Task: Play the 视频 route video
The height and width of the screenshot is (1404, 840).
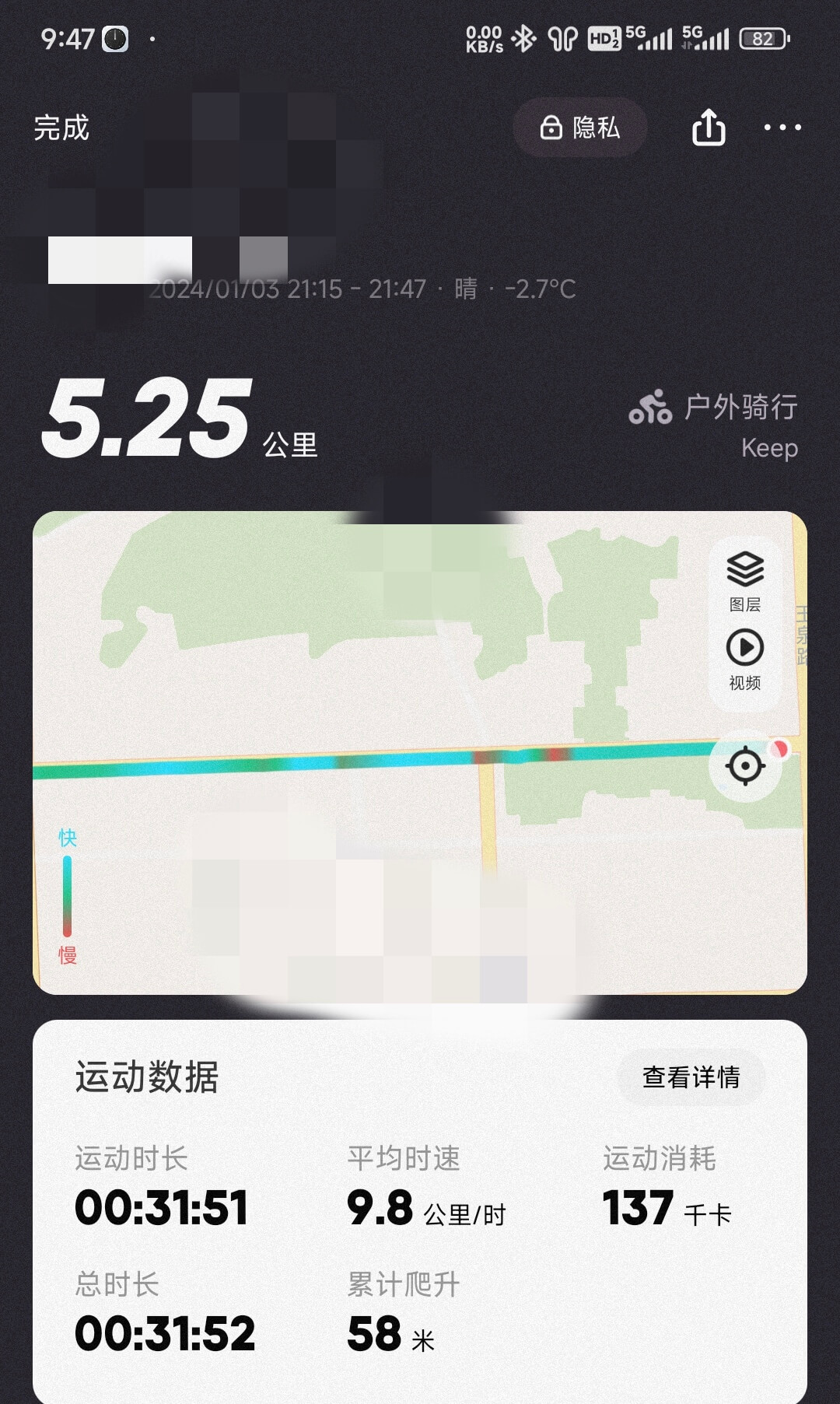Action: [744, 659]
